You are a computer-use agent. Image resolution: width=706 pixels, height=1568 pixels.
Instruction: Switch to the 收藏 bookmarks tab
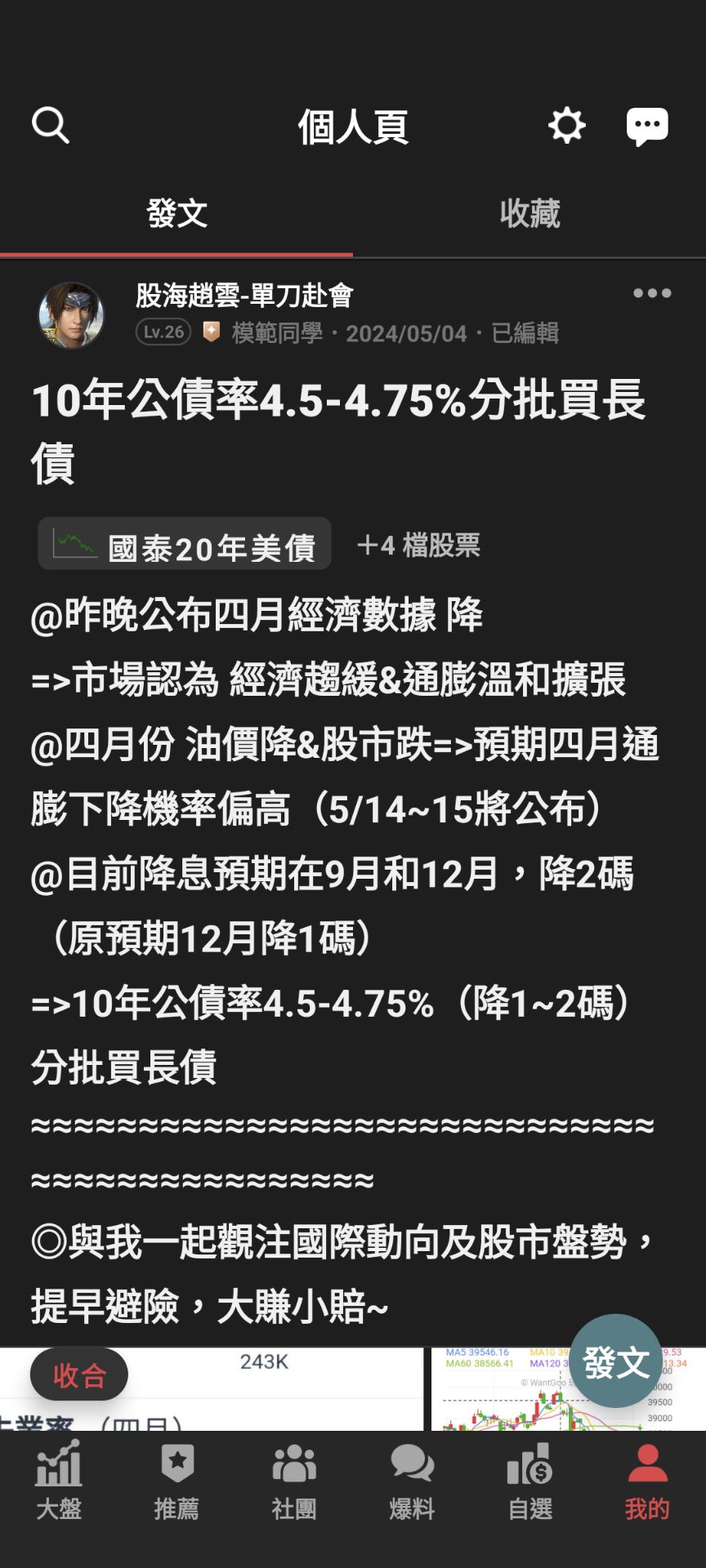pyautogui.click(x=529, y=214)
